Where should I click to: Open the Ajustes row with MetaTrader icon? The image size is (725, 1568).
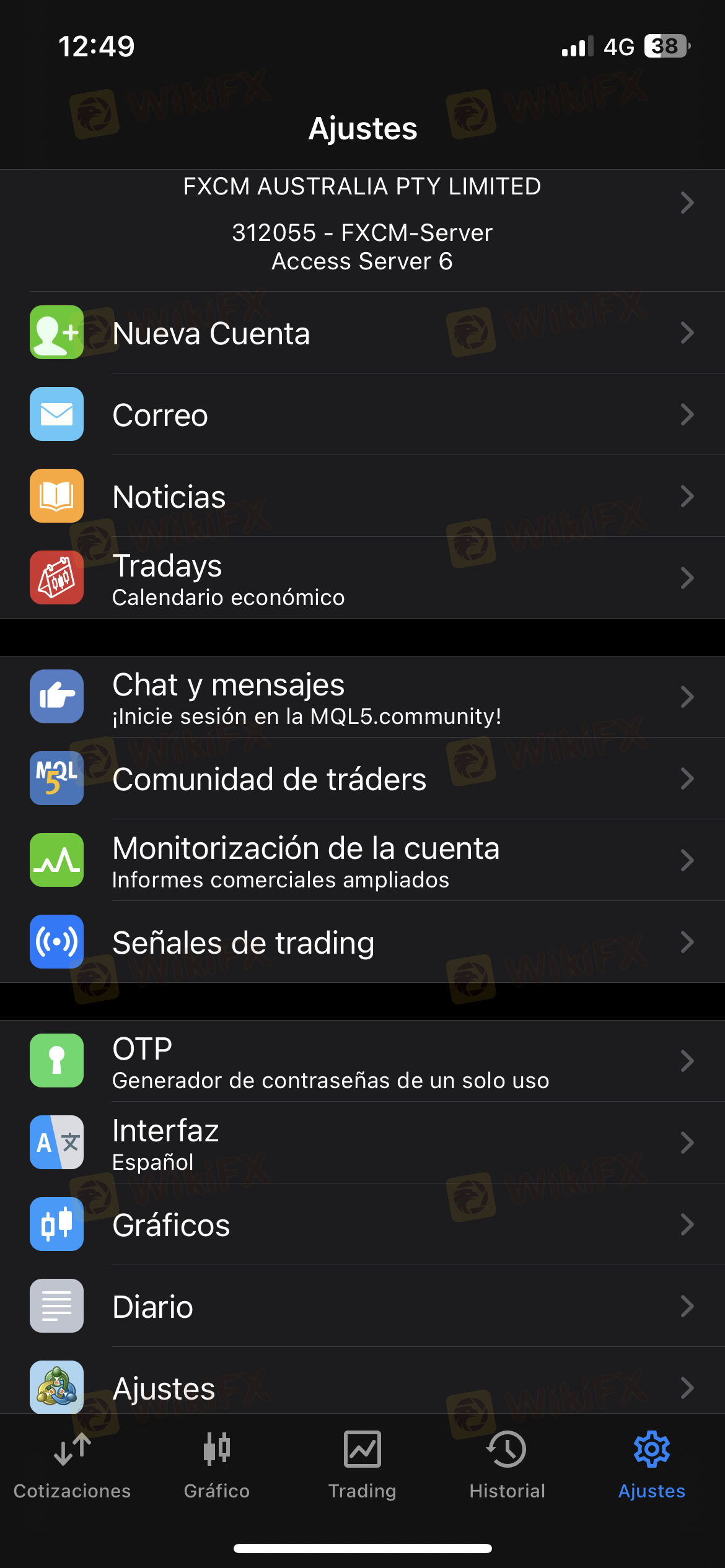click(x=362, y=1380)
